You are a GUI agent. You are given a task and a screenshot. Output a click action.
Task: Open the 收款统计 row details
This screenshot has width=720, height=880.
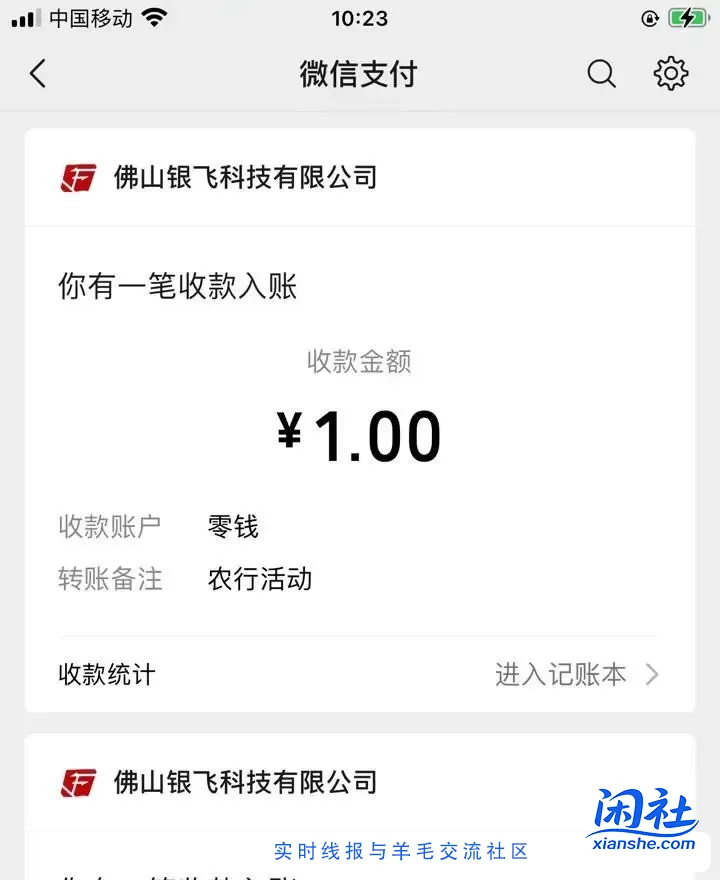tap(105, 675)
